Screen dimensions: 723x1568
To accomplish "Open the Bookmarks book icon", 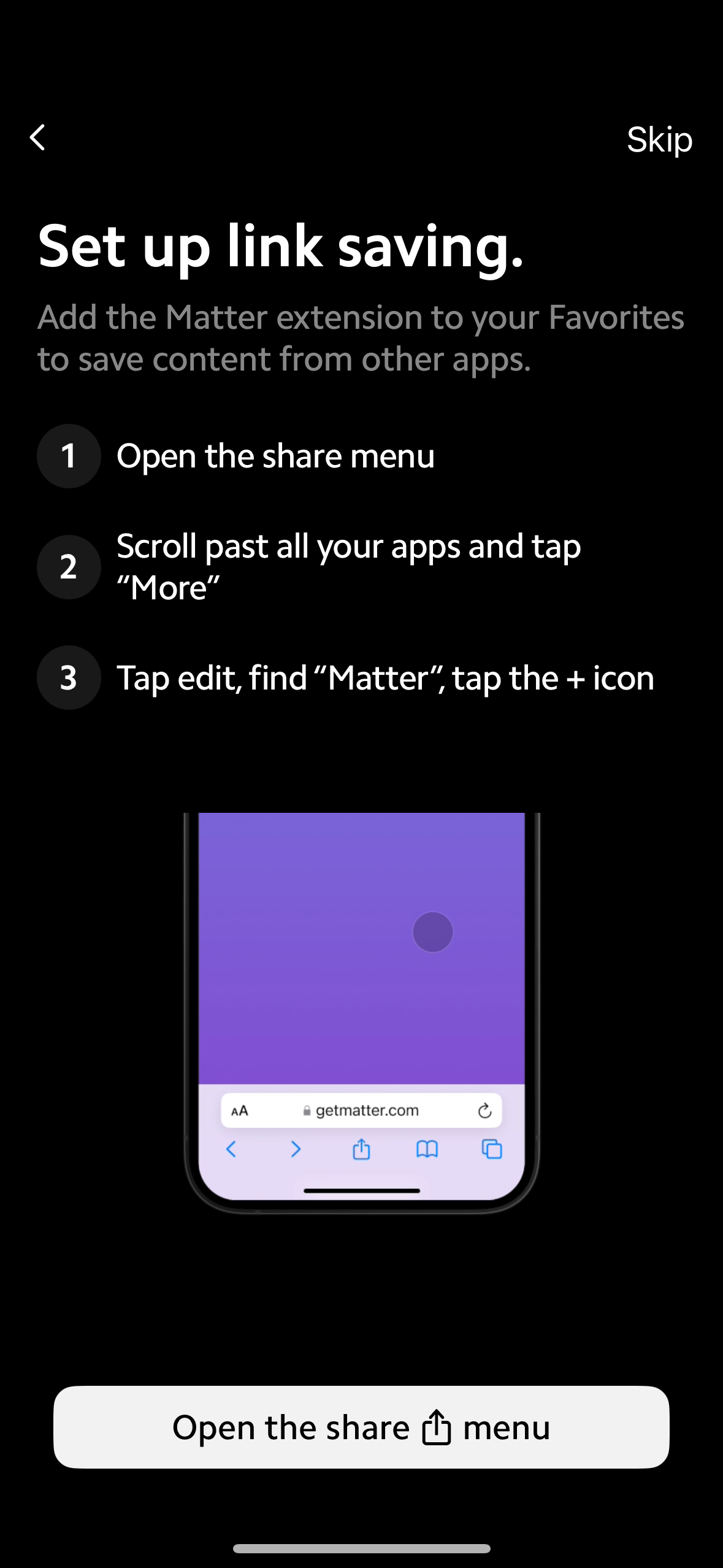I will point(427,1150).
